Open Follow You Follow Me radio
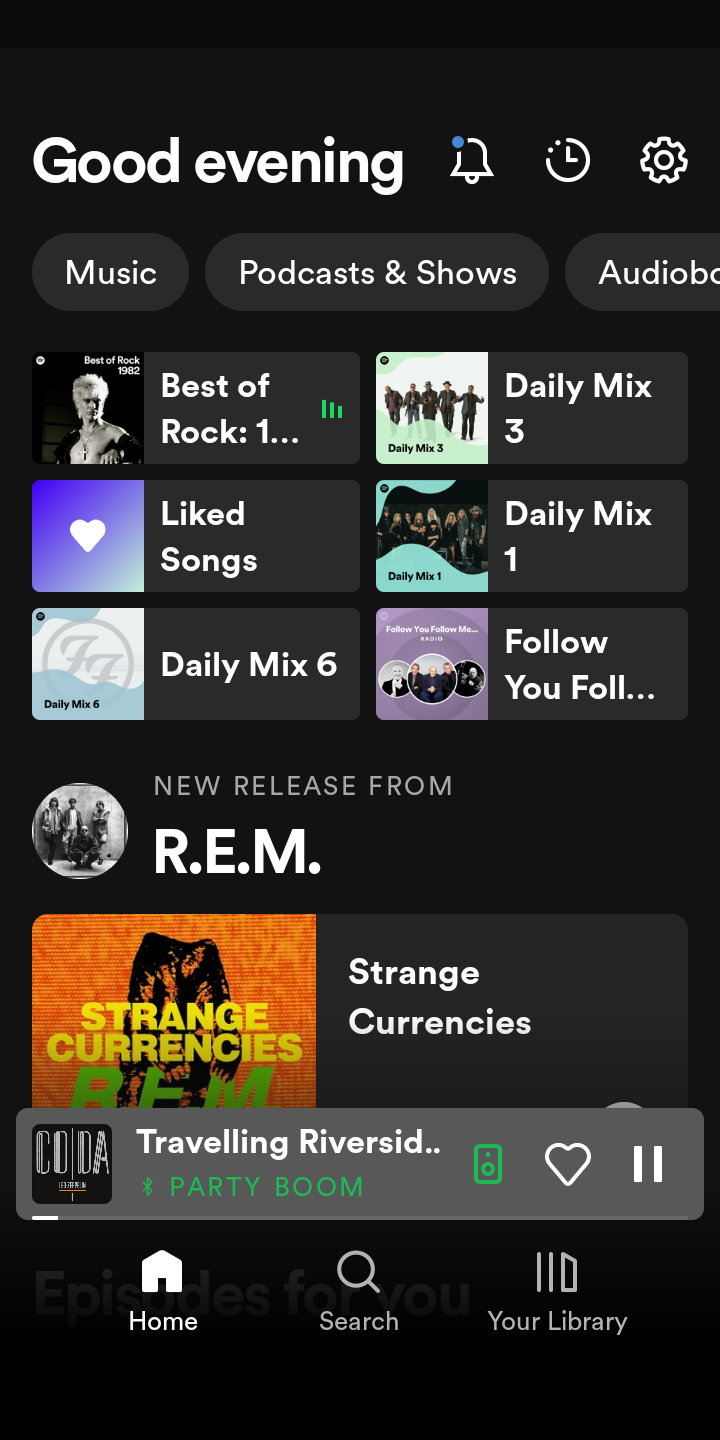Image resolution: width=720 pixels, height=1440 pixels. [x=532, y=664]
